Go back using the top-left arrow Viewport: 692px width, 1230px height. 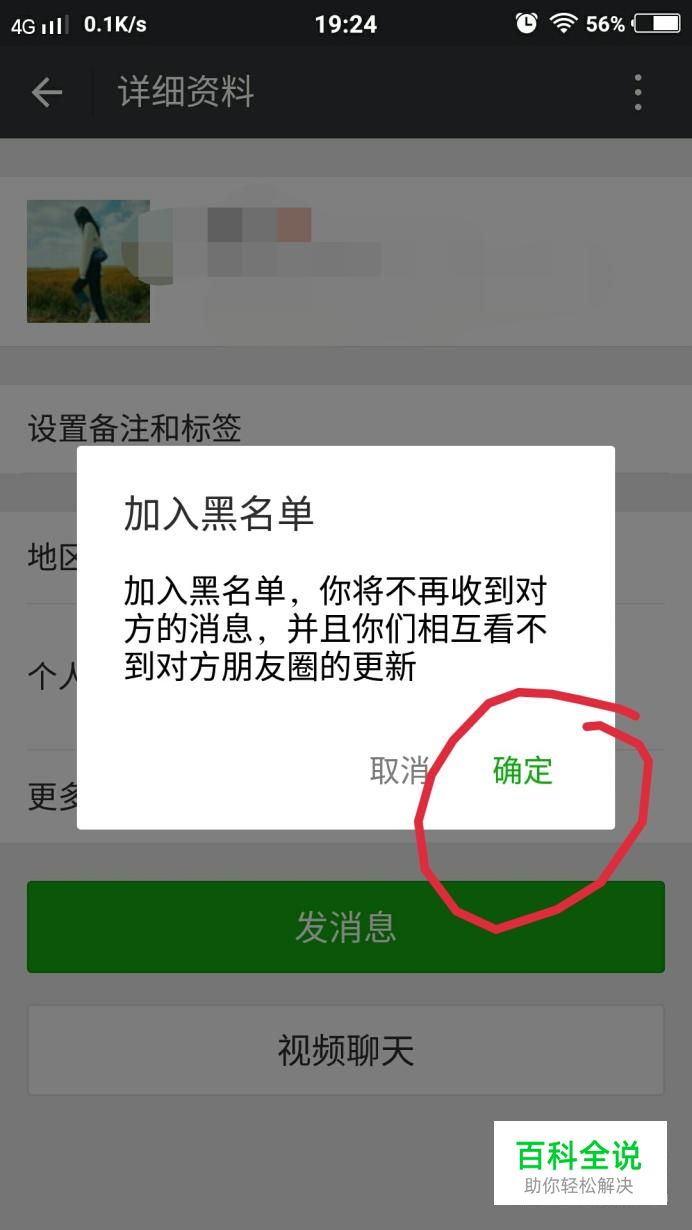tap(46, 93)
